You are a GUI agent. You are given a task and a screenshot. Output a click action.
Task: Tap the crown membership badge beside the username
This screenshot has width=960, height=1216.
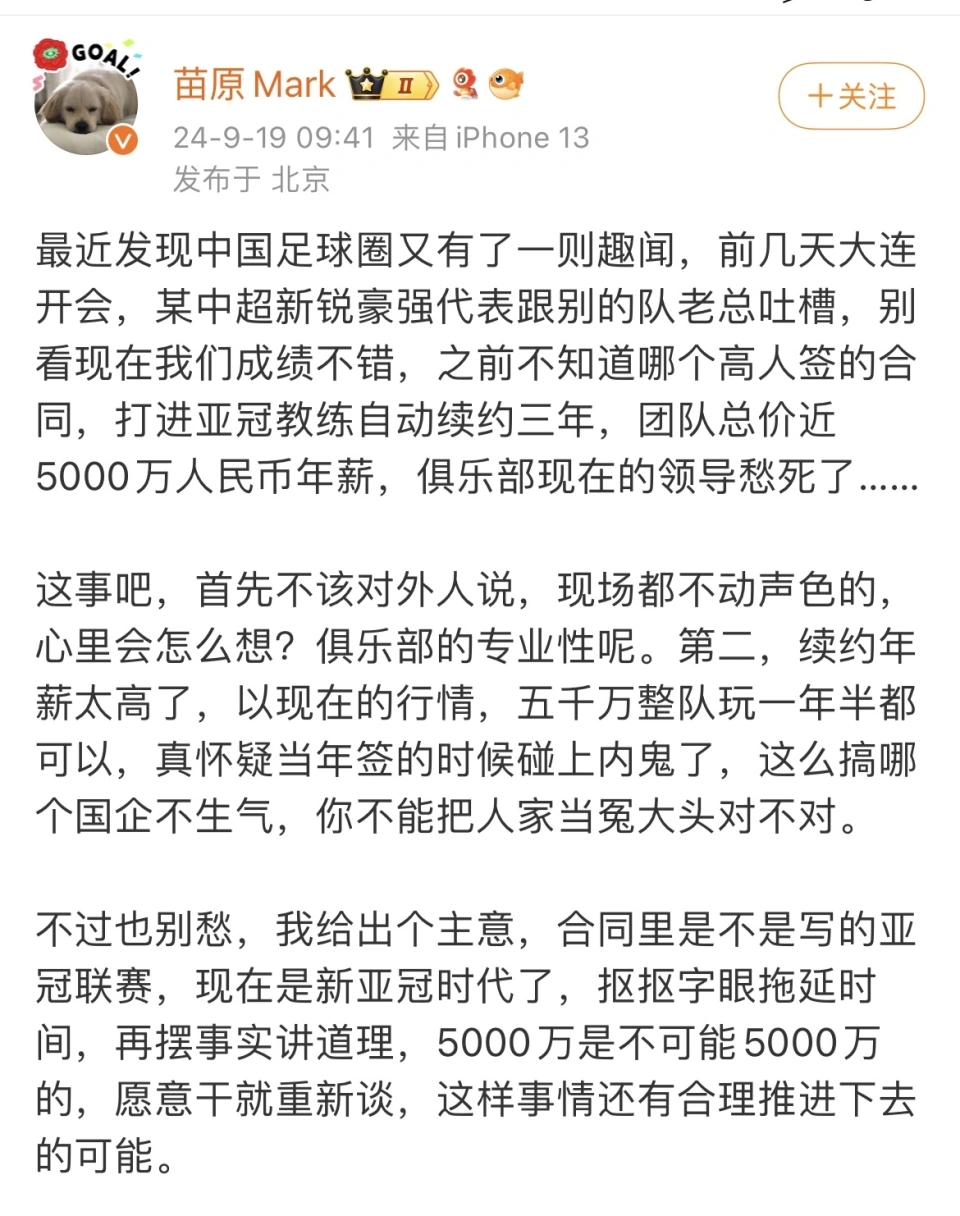coord(392,85)
